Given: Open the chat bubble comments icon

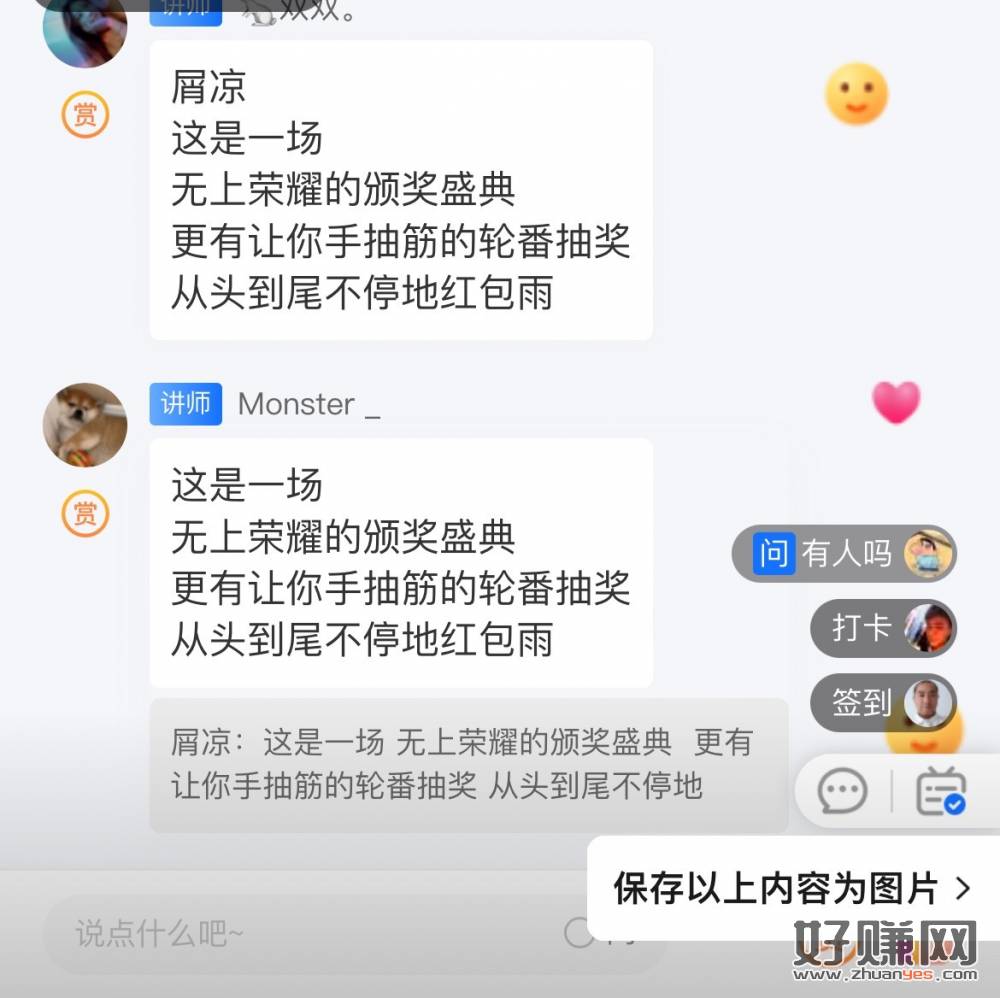Looking at the screenshot, I should [x=842, y=792].
